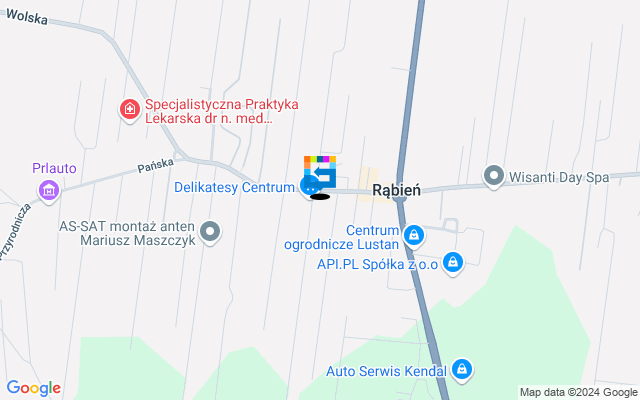Screen dimensions: 640x400
Task: Select the Auto Serwis Kendal marker
Action: tap(461, 371)
